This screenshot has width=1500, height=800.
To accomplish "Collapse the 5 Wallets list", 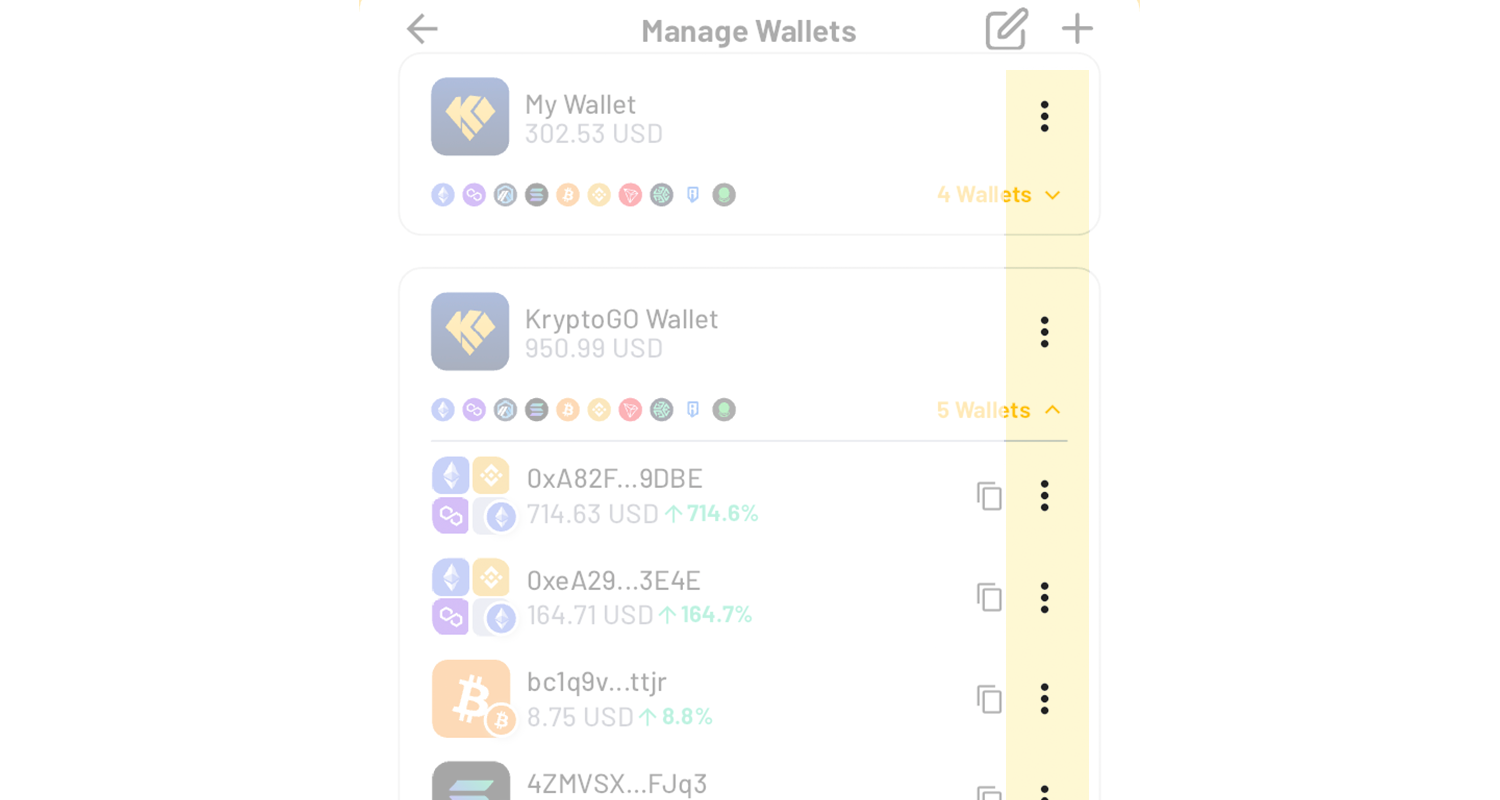I will point(998,410).
